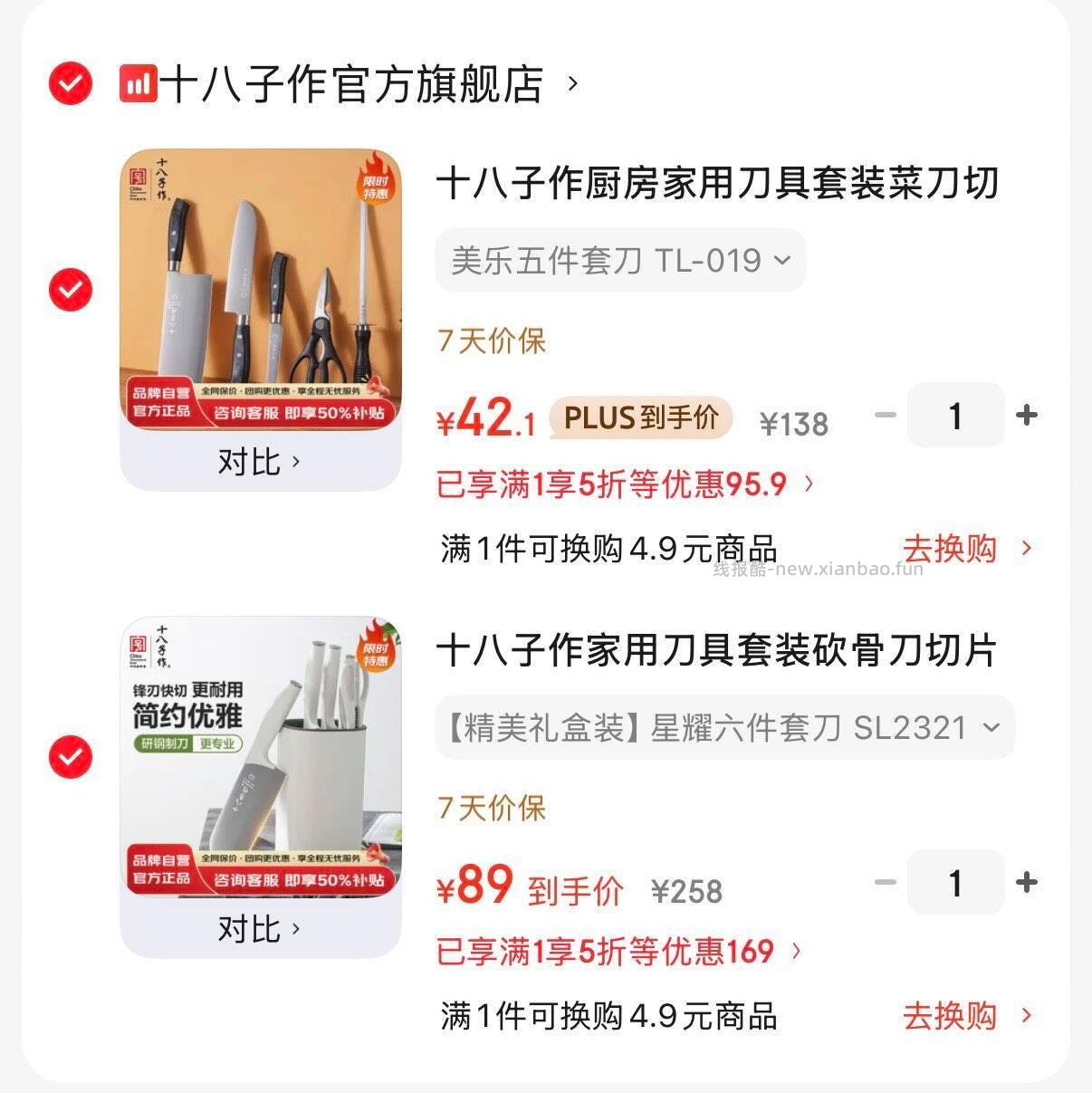The width and height of the screenshot is (1092, 1093).
Task: Increase quantity of the 星耀六件套刀 product
Action: tap(1028, 883)
